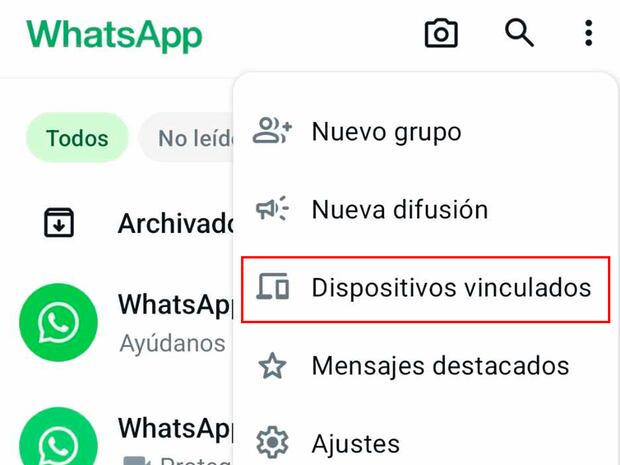The width and height of the screenshot is (620, 465).
Task: Select the Todos filter chip
Action: (x=77, y=138)
